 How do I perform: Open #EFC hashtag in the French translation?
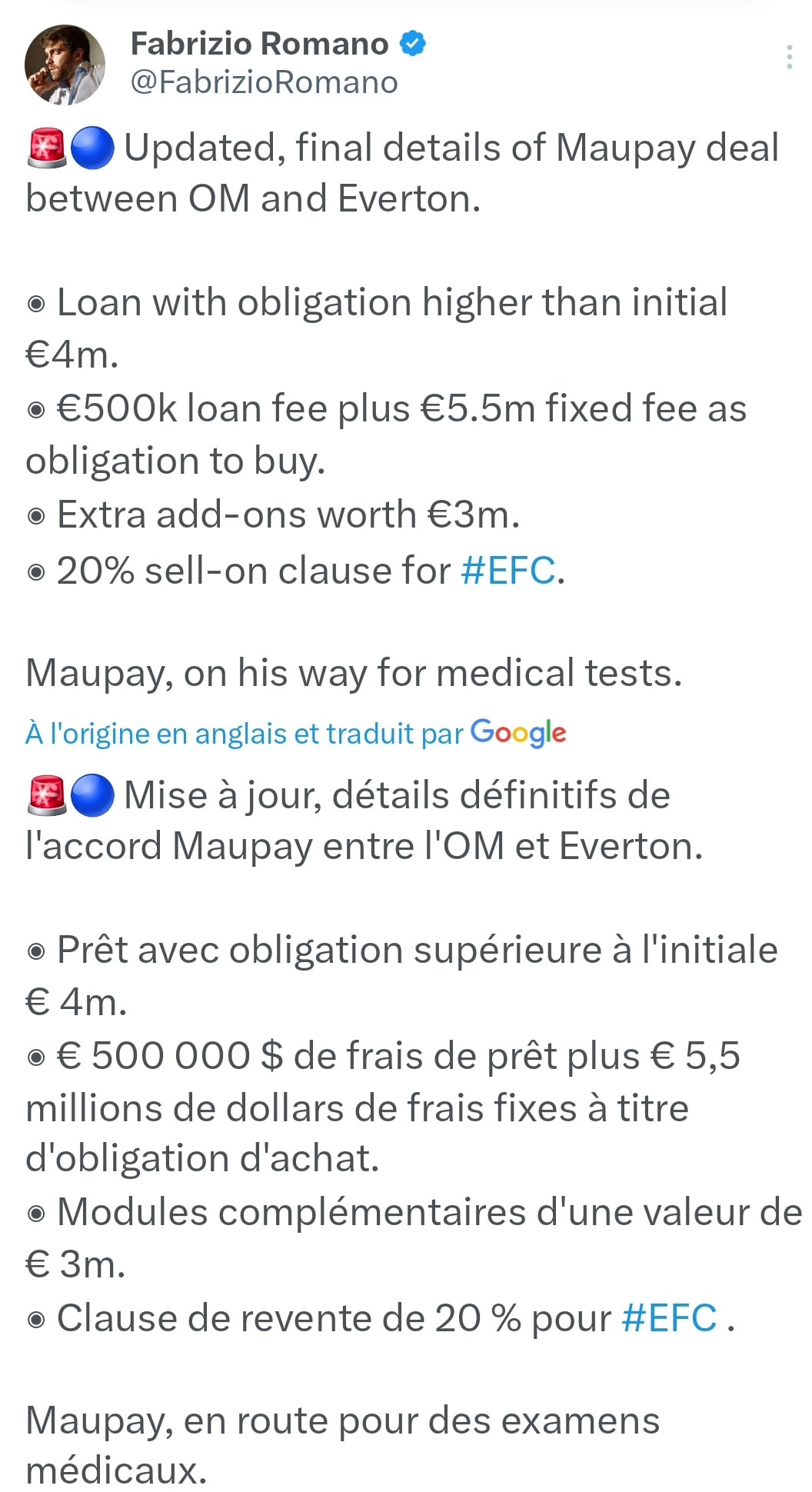[x=669, y=1318]
